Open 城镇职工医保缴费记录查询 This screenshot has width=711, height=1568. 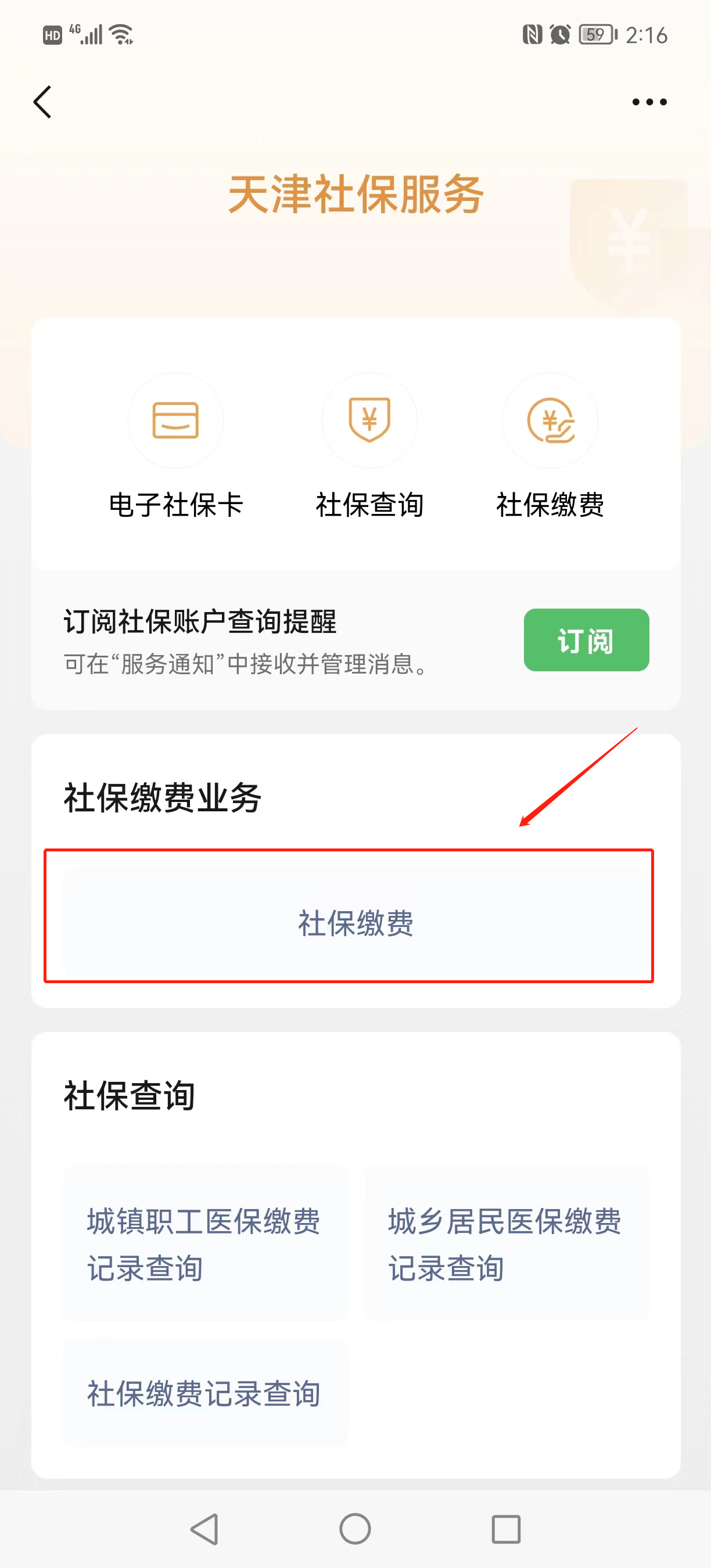tap(206, 1243)
